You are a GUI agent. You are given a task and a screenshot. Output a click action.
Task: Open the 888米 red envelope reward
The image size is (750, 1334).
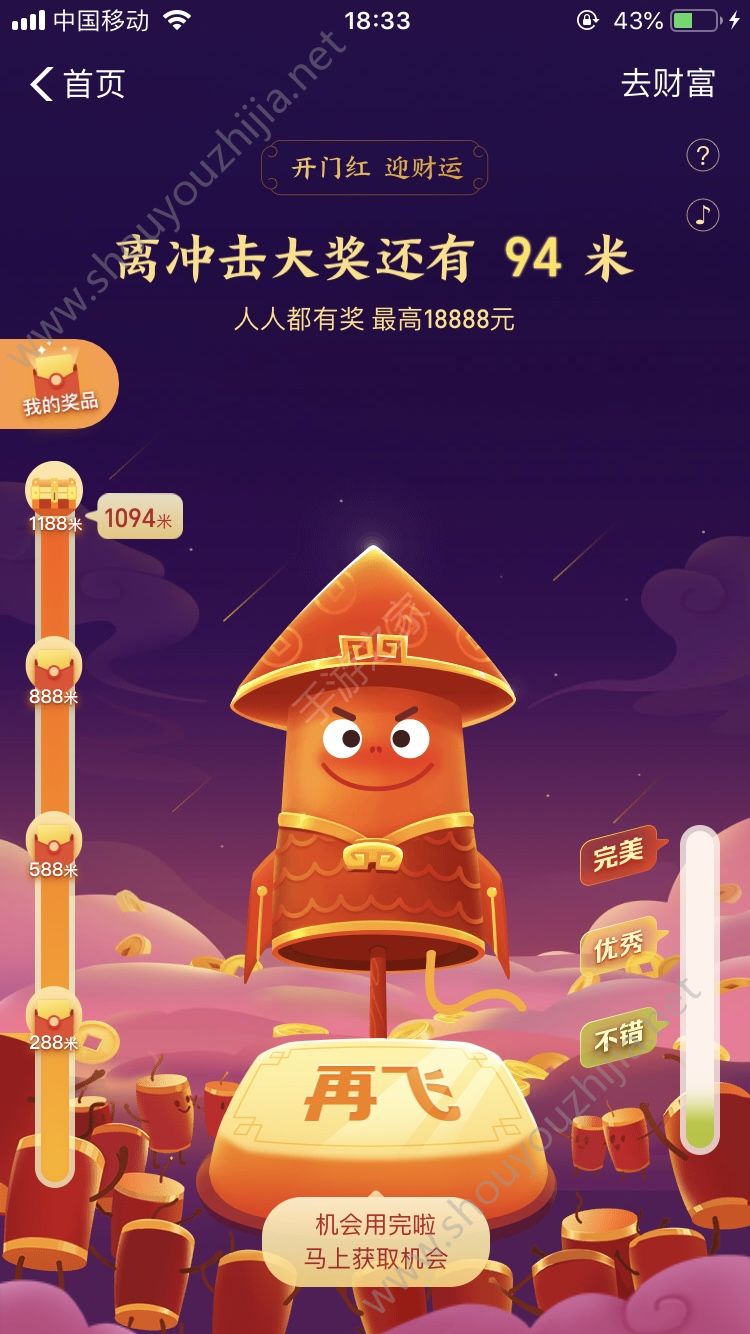pos(54,665)
